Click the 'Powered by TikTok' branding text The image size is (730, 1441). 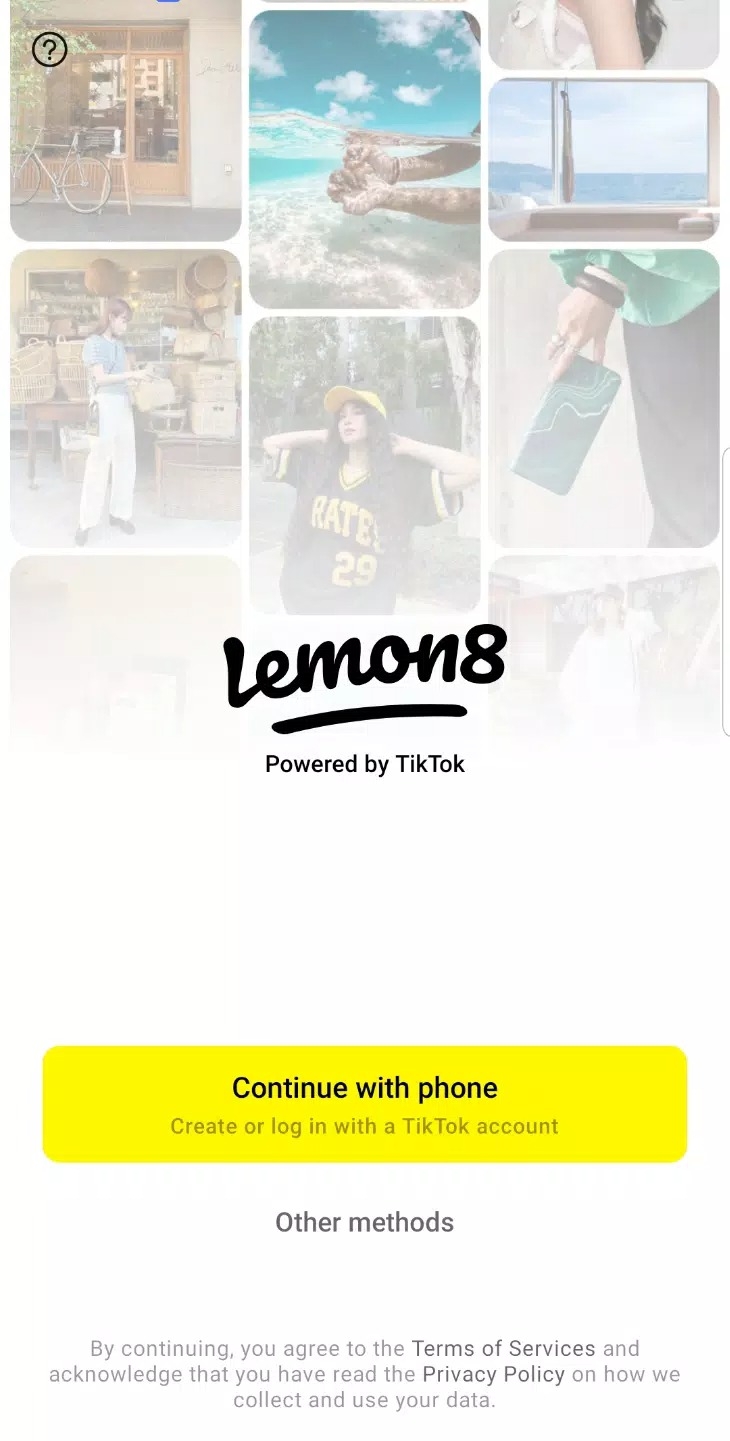364,763
